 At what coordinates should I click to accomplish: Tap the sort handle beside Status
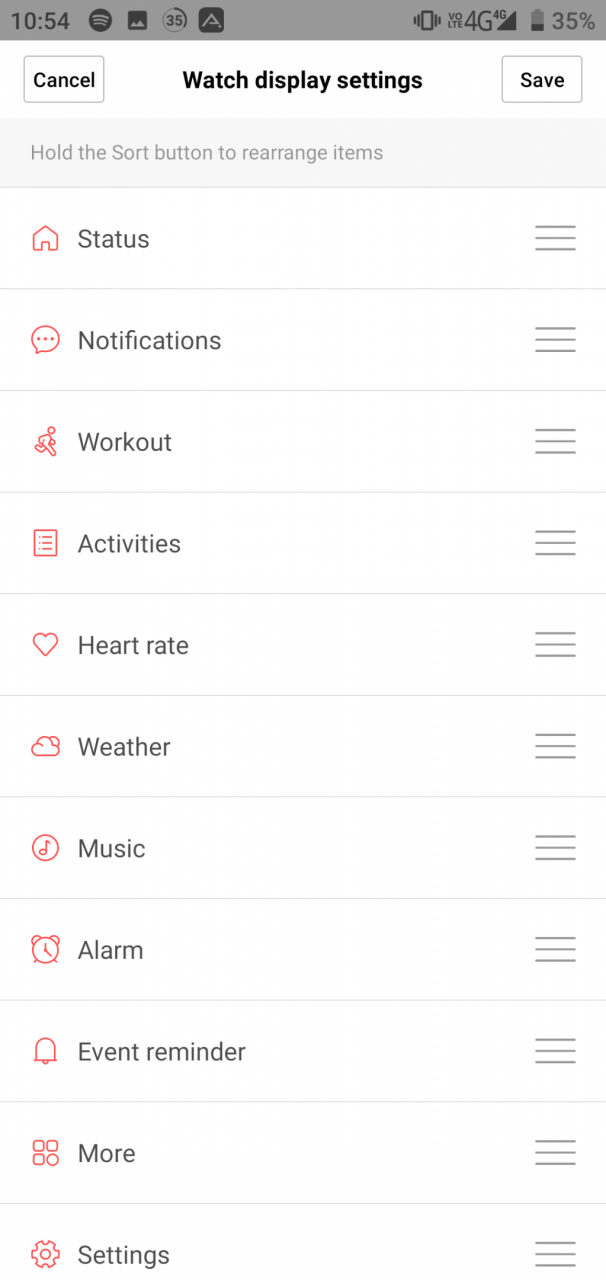click(555, 238)
